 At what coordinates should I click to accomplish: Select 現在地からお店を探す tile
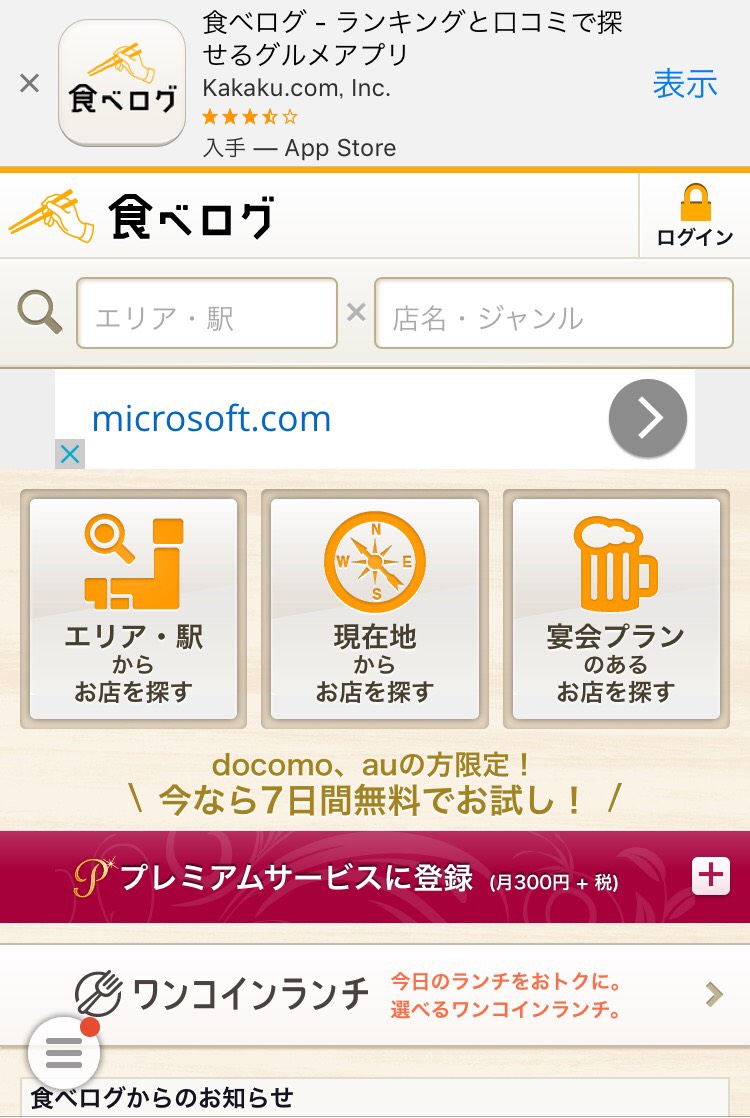(375, 608)
